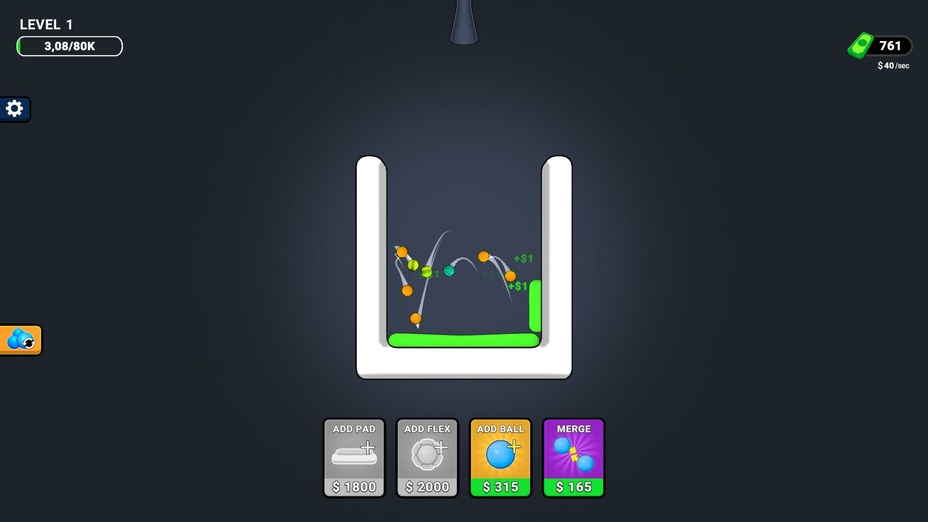928x522 pixels.
Task: Tap the cloud sync button
Action: click(x=21, y=341)
